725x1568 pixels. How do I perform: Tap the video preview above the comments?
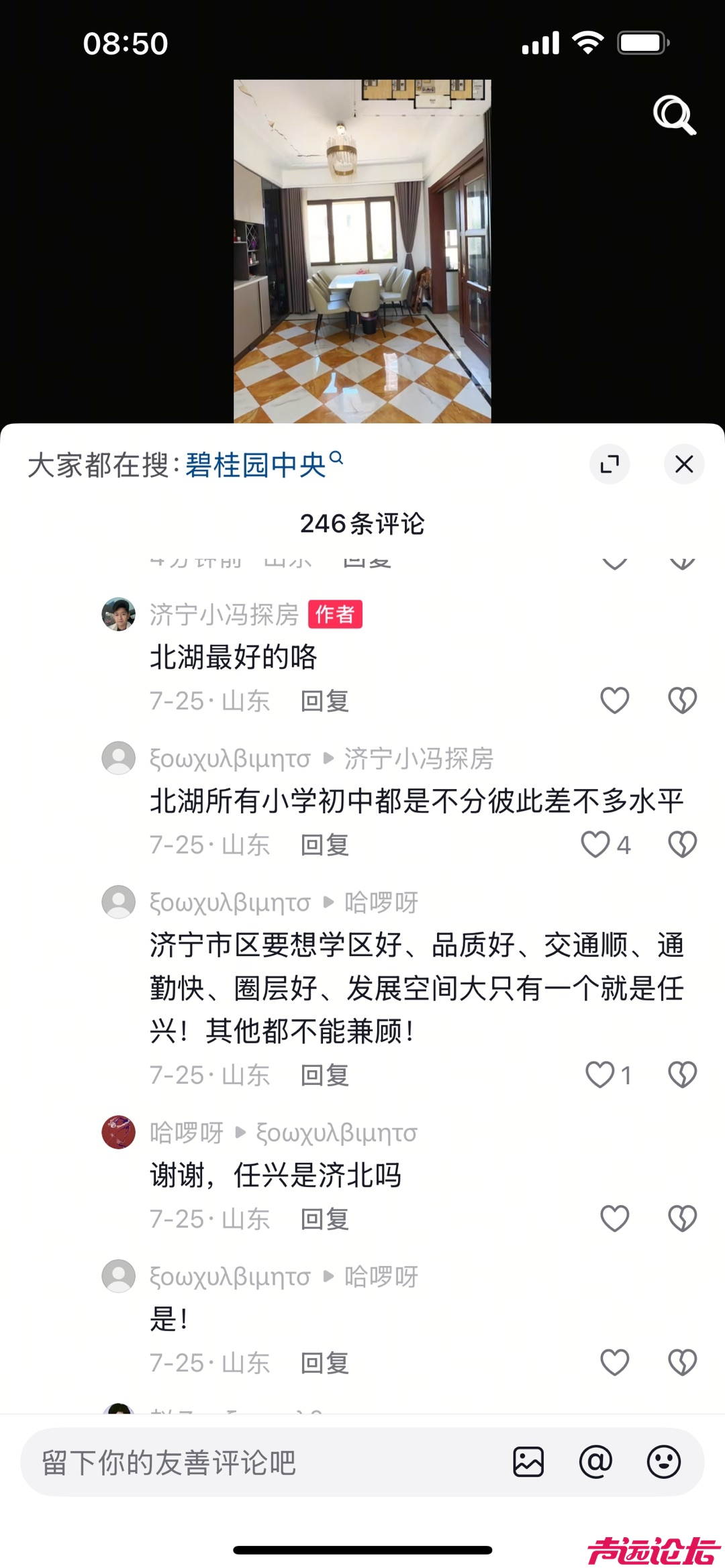pyautogui.click(x=362, y=252)
